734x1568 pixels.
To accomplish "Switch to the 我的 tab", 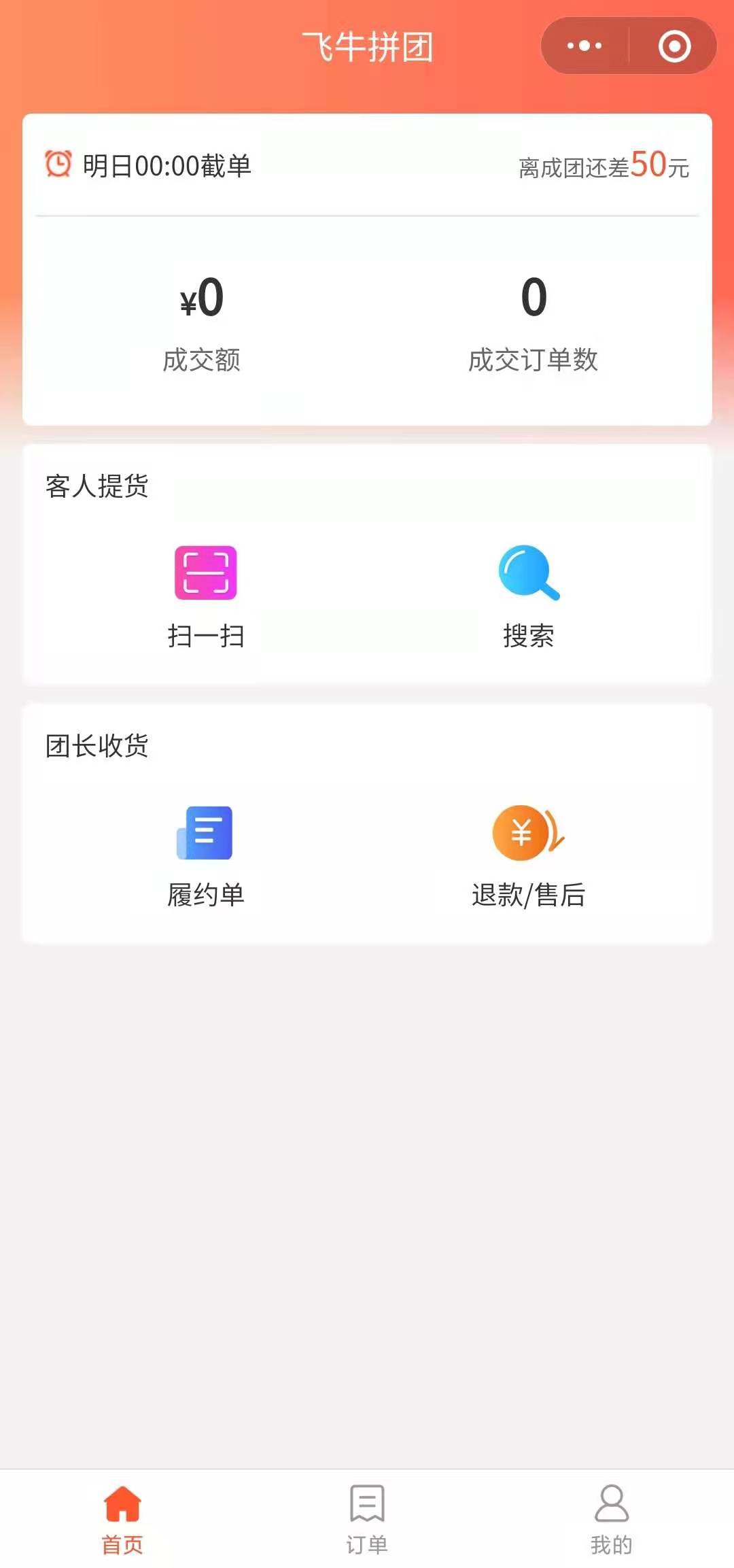I will tap(612, 1519).
